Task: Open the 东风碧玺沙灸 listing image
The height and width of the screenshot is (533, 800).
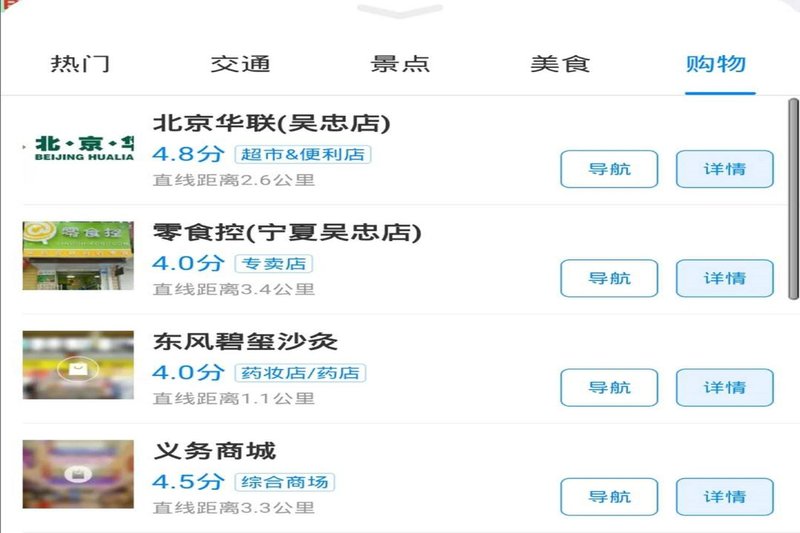Action: click(78, 365)
